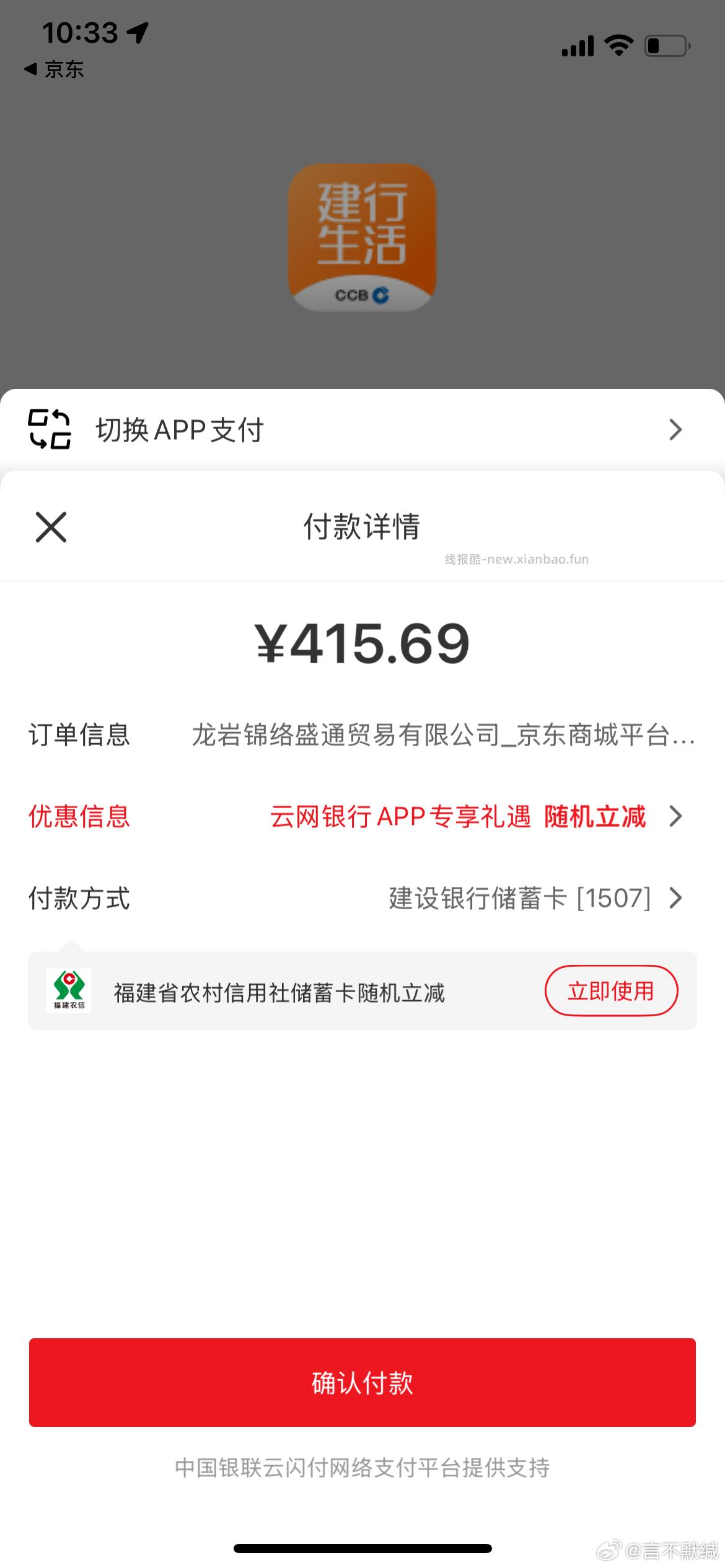Activate the 随机立减 discount offer
Image resolution: width=725 pixels, height=1568 pixels.
(595, 816)
